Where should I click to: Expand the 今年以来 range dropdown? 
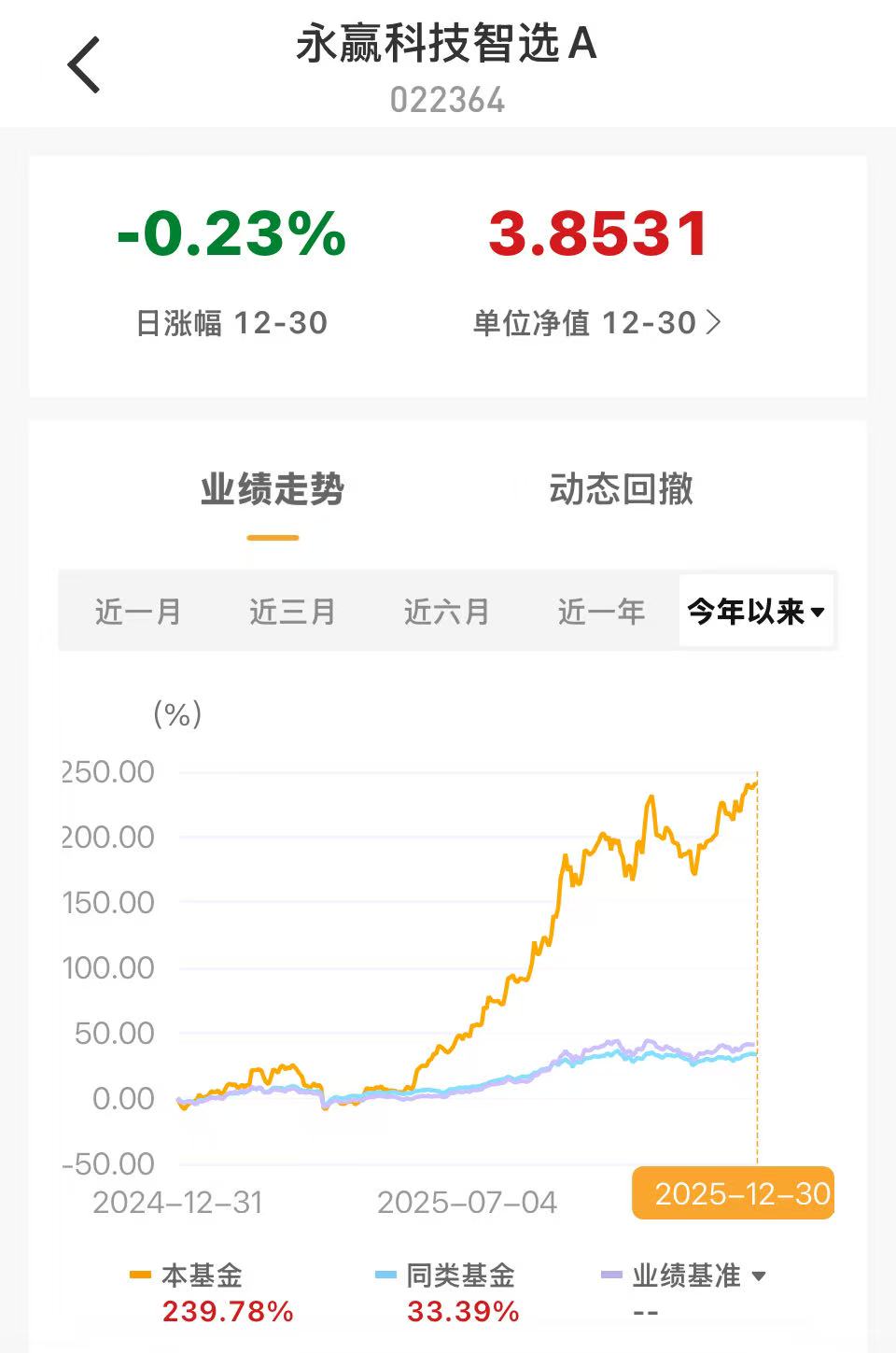756,612
